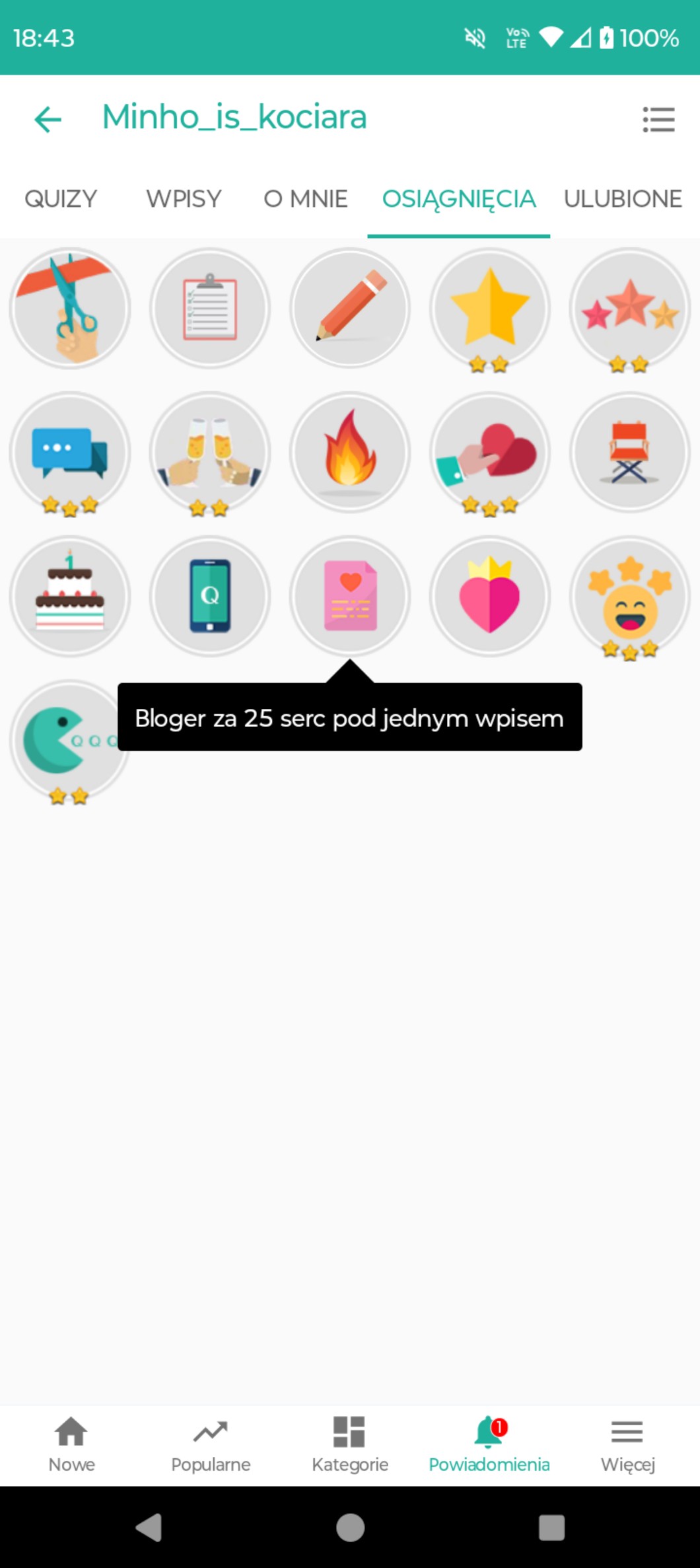Tap the system home button
The height and width of the screenshot is (1568, 700).
350,1528
